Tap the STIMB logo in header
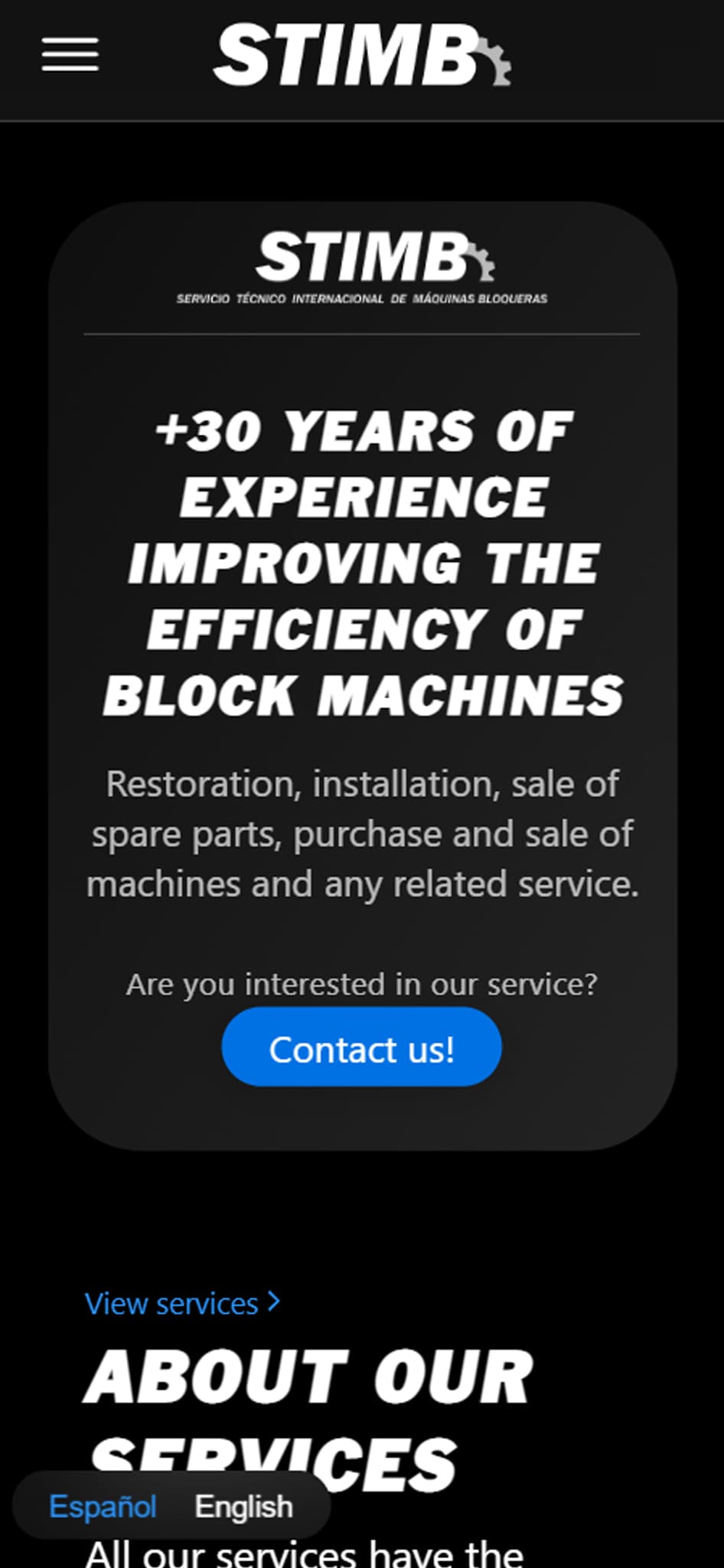The height and width of the screenshot is (1568, 724). [362, 55]
